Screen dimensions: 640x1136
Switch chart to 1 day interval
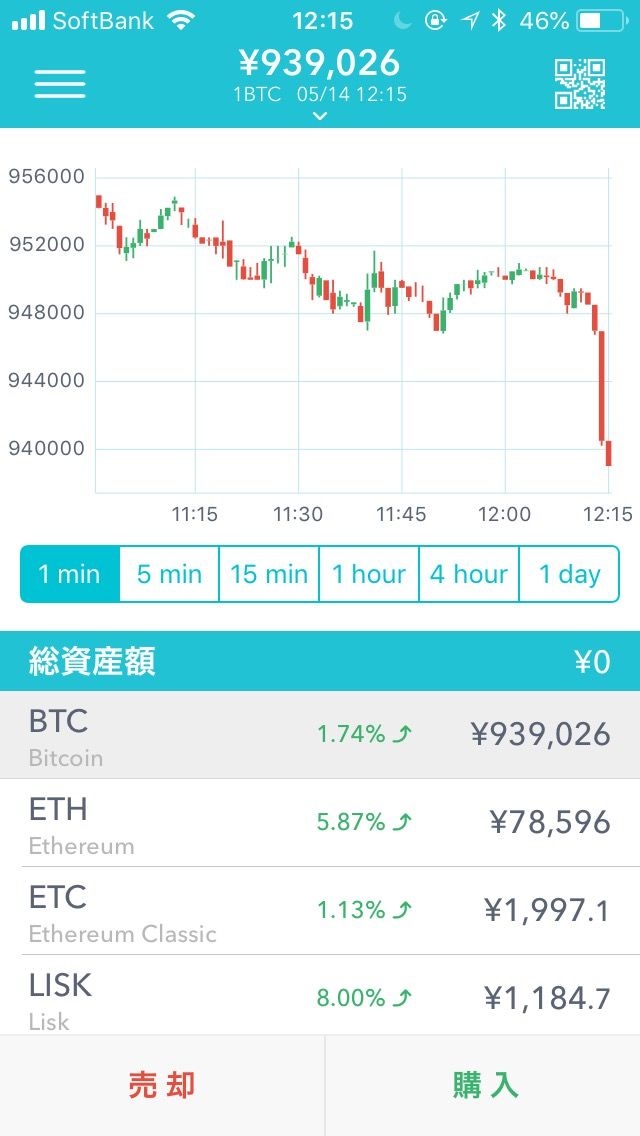pos(569,574)
